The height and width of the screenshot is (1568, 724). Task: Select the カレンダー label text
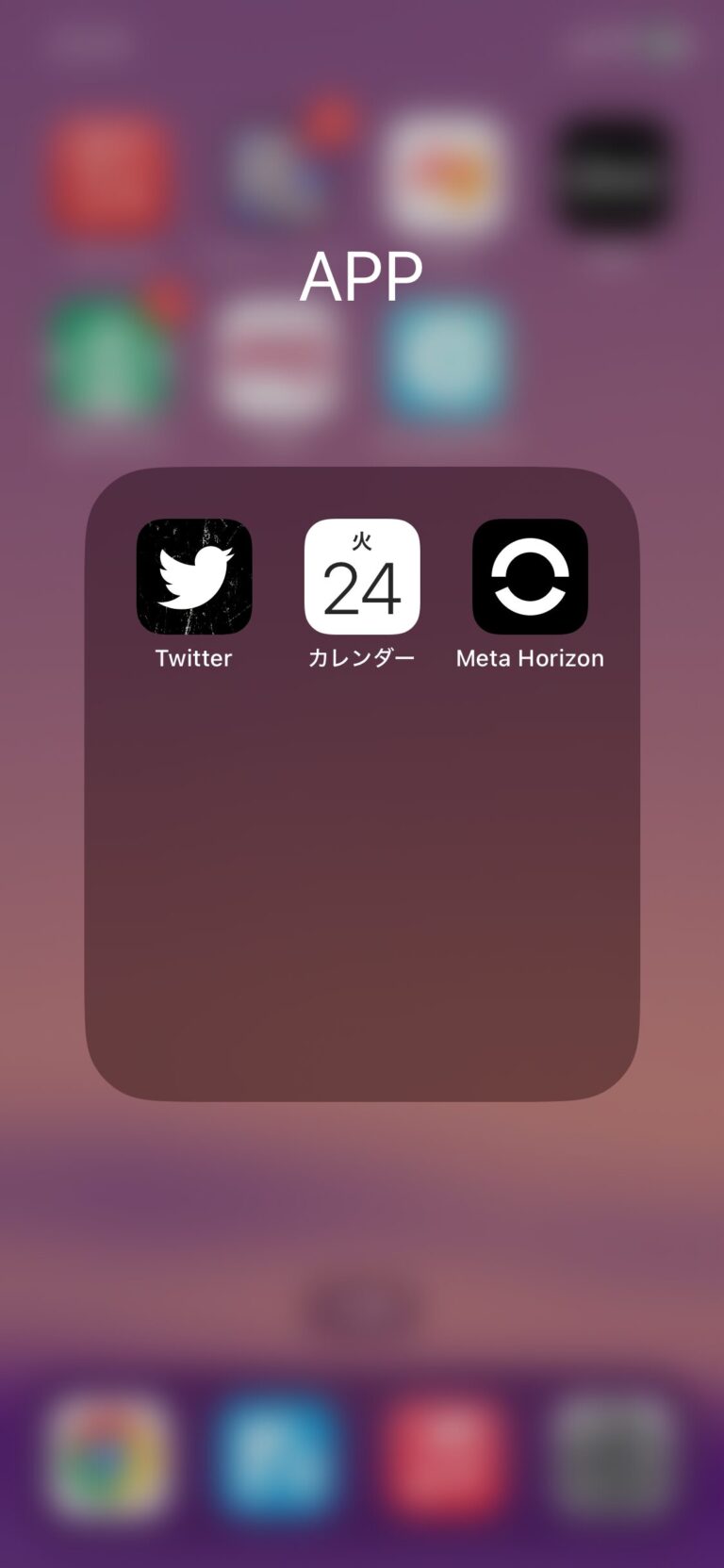click(x=362, y=657)
